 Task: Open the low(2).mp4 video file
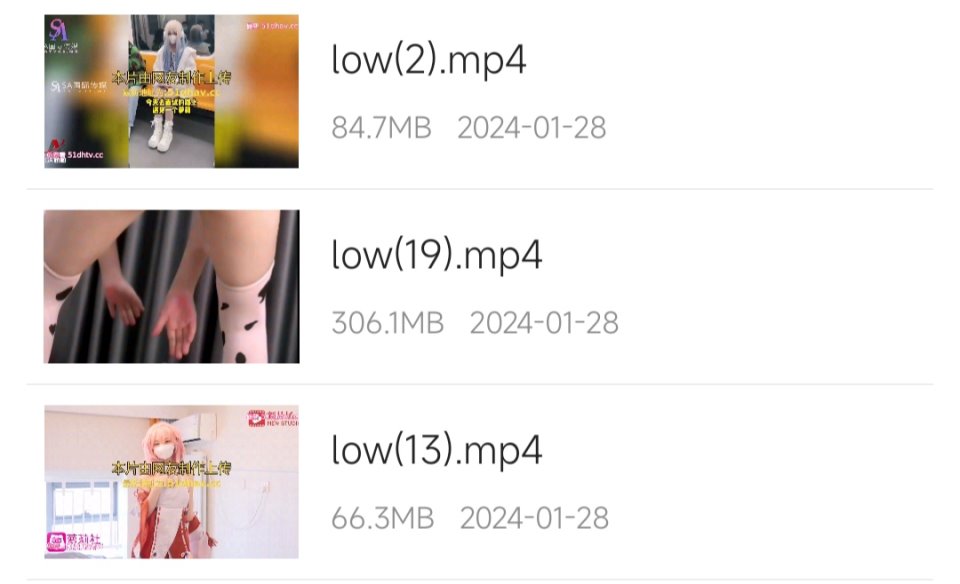428,62
